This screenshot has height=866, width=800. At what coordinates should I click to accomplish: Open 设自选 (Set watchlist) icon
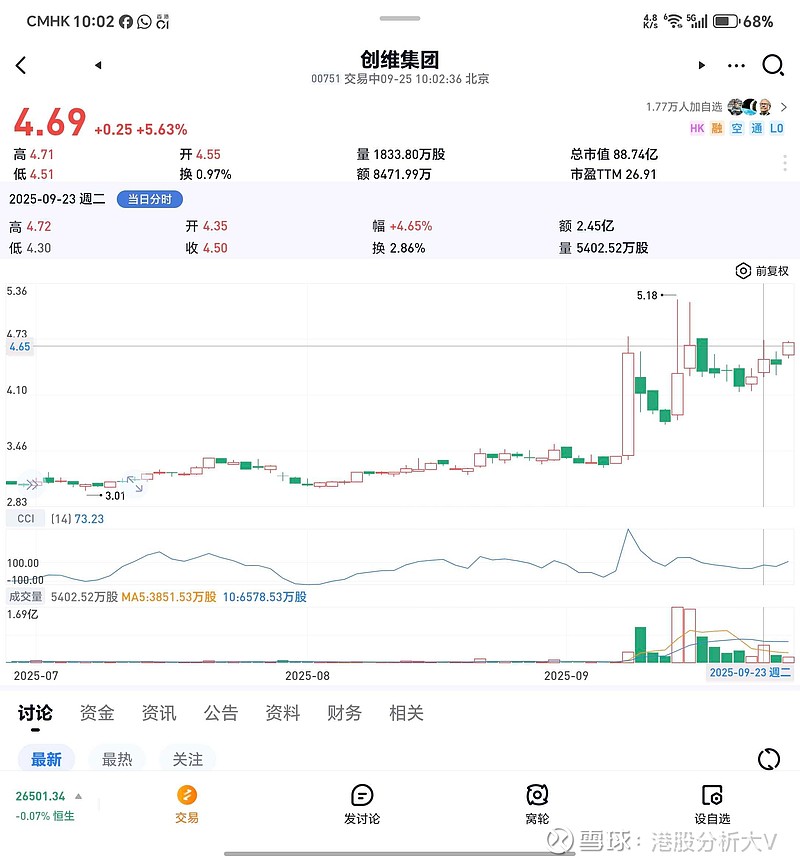pyautogui.click(x=711, y=794)
